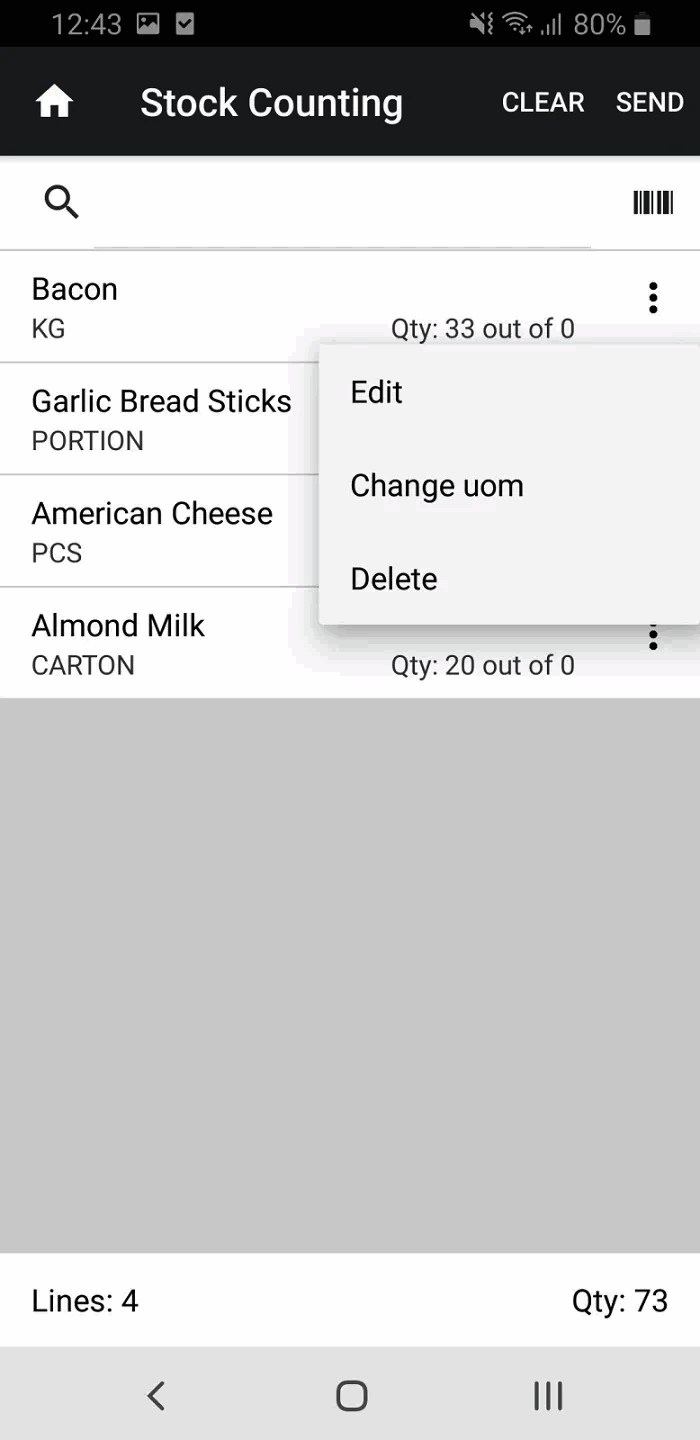Image resolution: width=700 pixels, height=1440 pixels.
Task: Go to the home screen icon
Action: coord(54,102)
